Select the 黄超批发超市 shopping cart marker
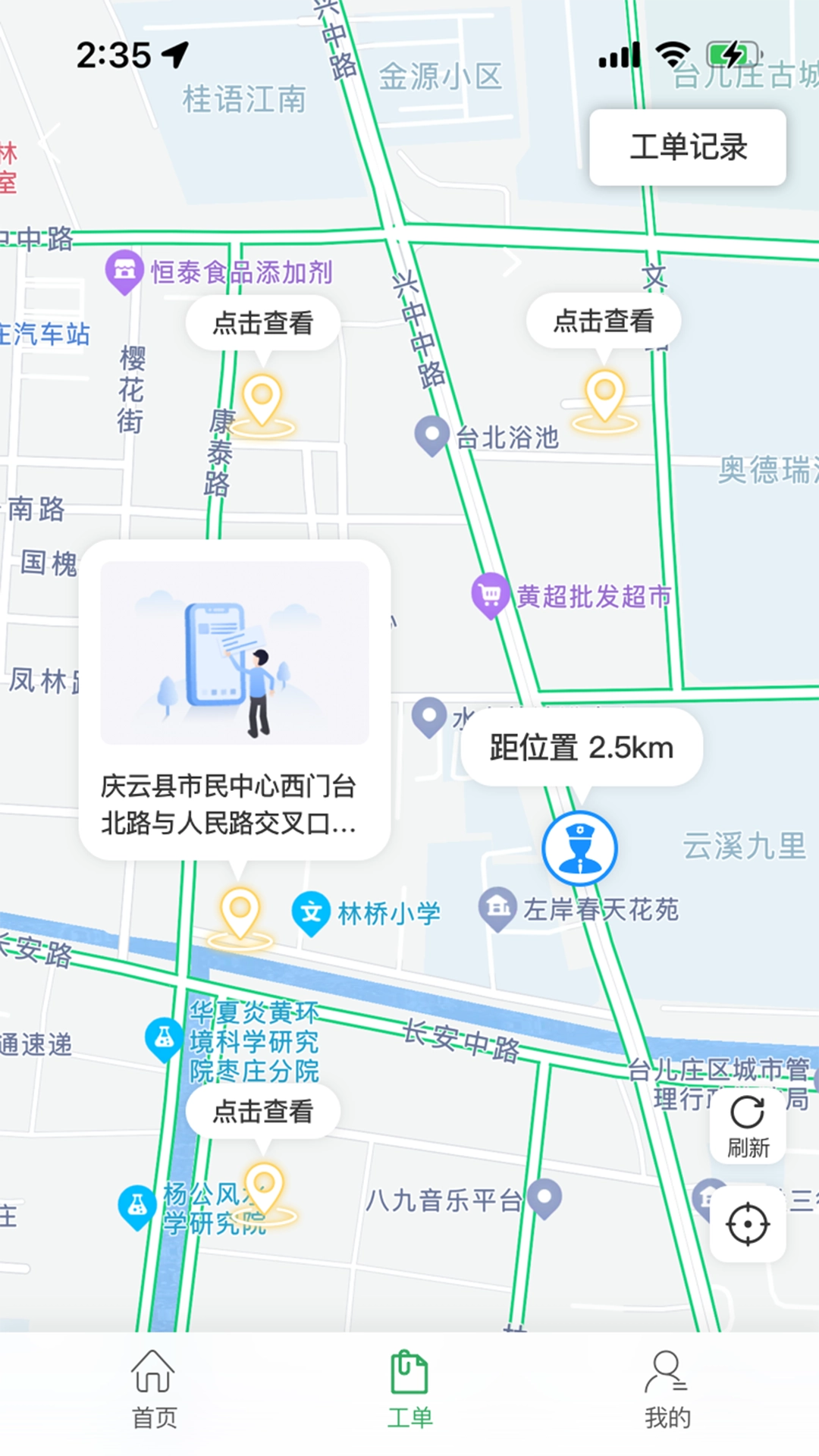 coord(491,594)
